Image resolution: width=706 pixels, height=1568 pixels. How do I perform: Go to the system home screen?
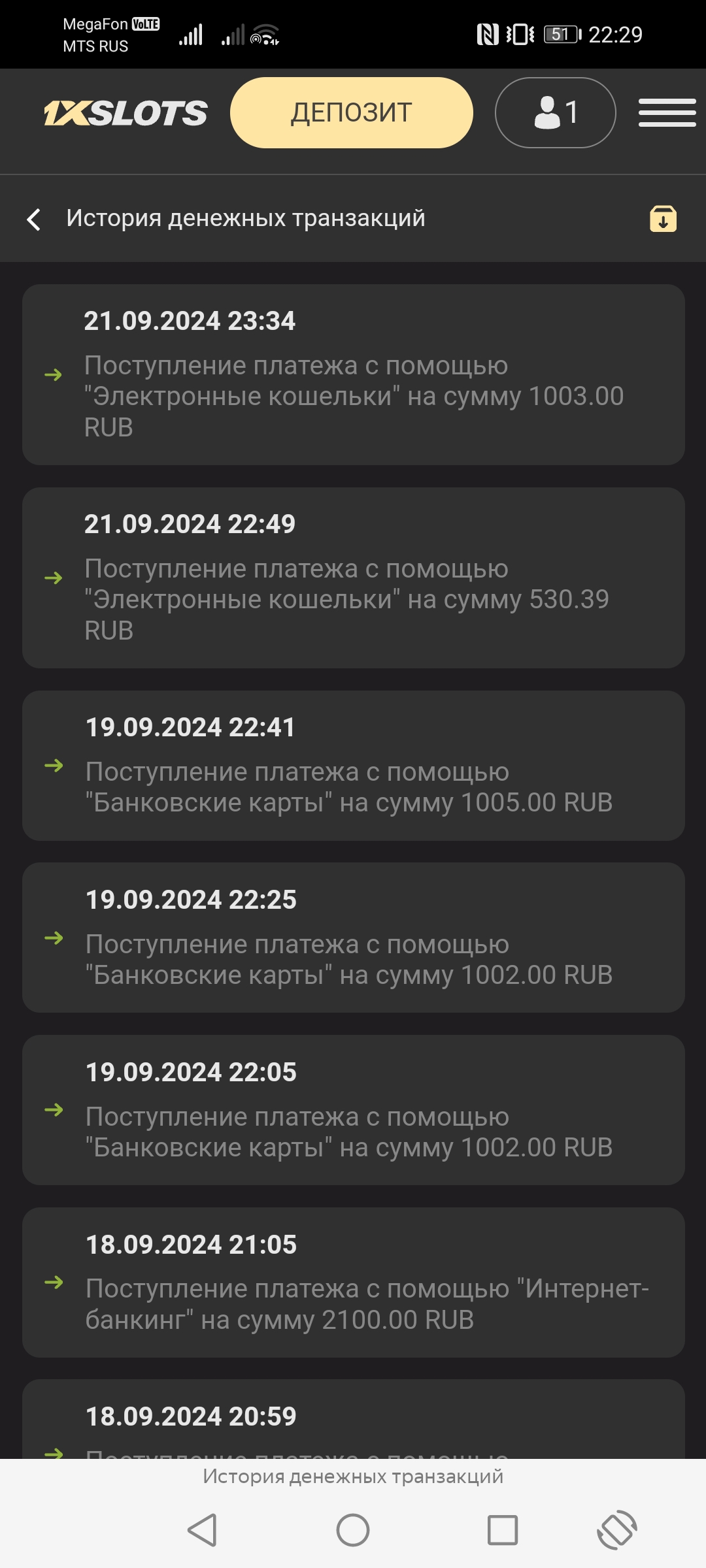coord(353,1529)
